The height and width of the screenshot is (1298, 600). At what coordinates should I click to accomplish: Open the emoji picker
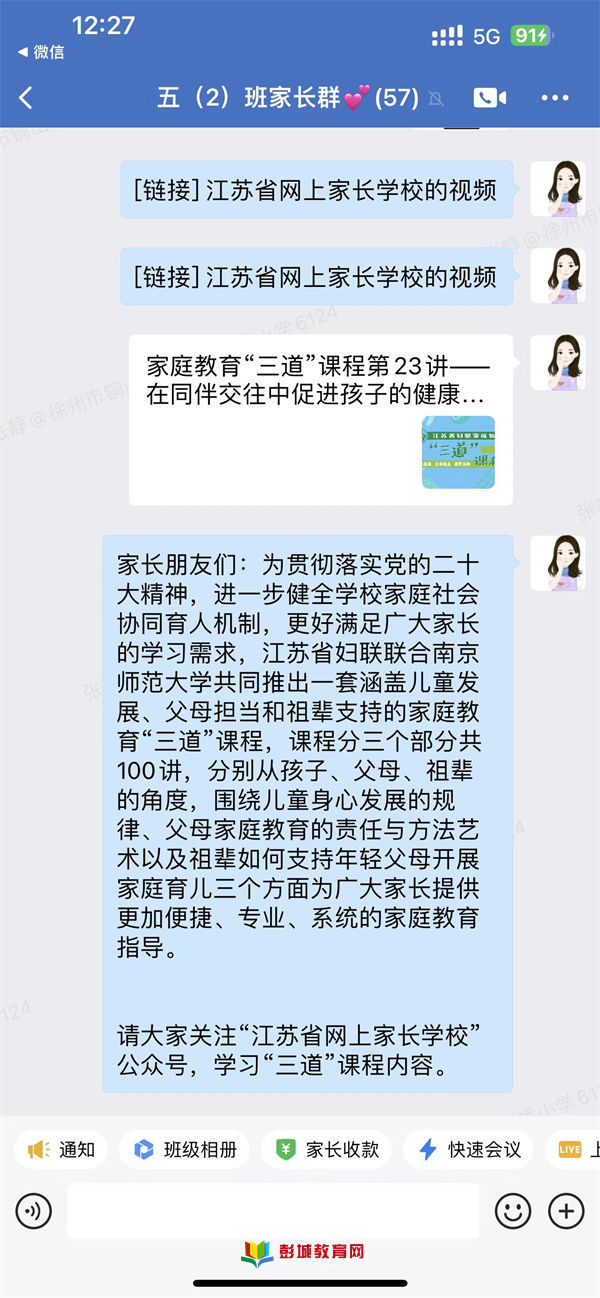(513, 1211)
